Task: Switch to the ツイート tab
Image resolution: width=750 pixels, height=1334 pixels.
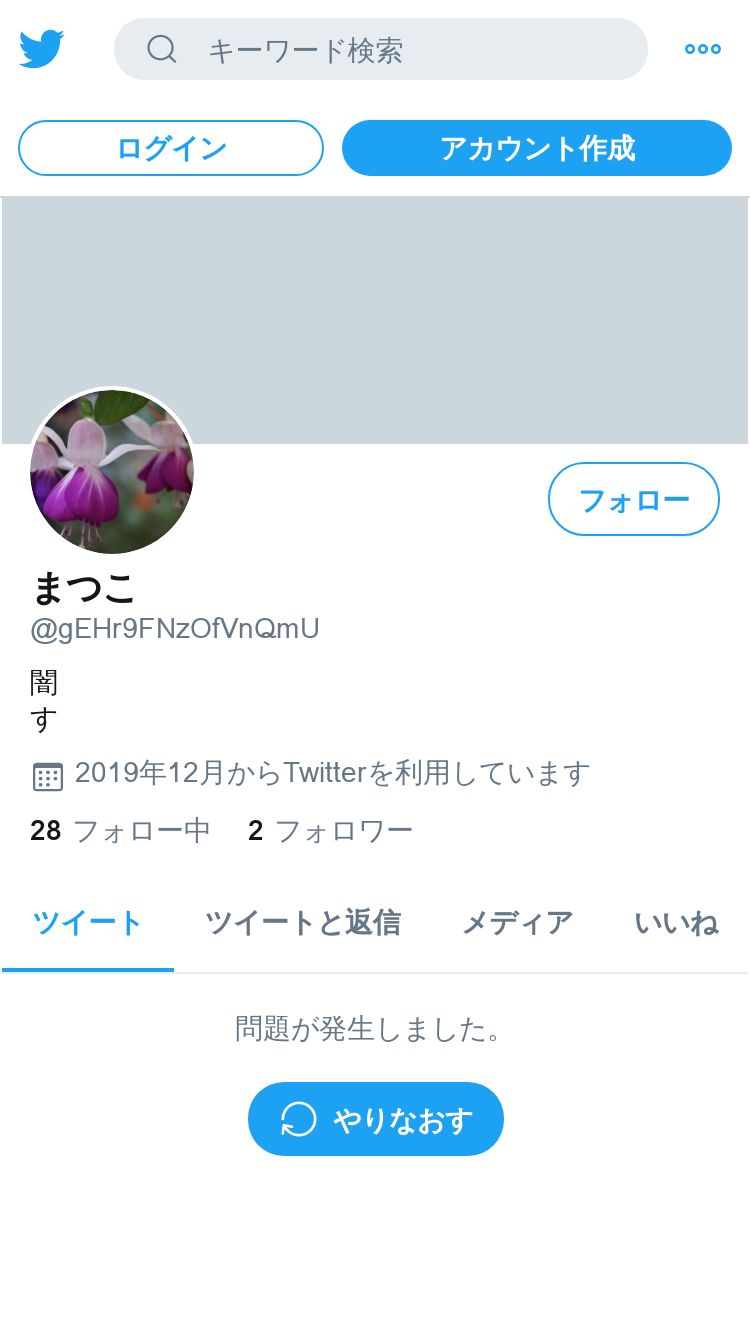Action: 88,923
